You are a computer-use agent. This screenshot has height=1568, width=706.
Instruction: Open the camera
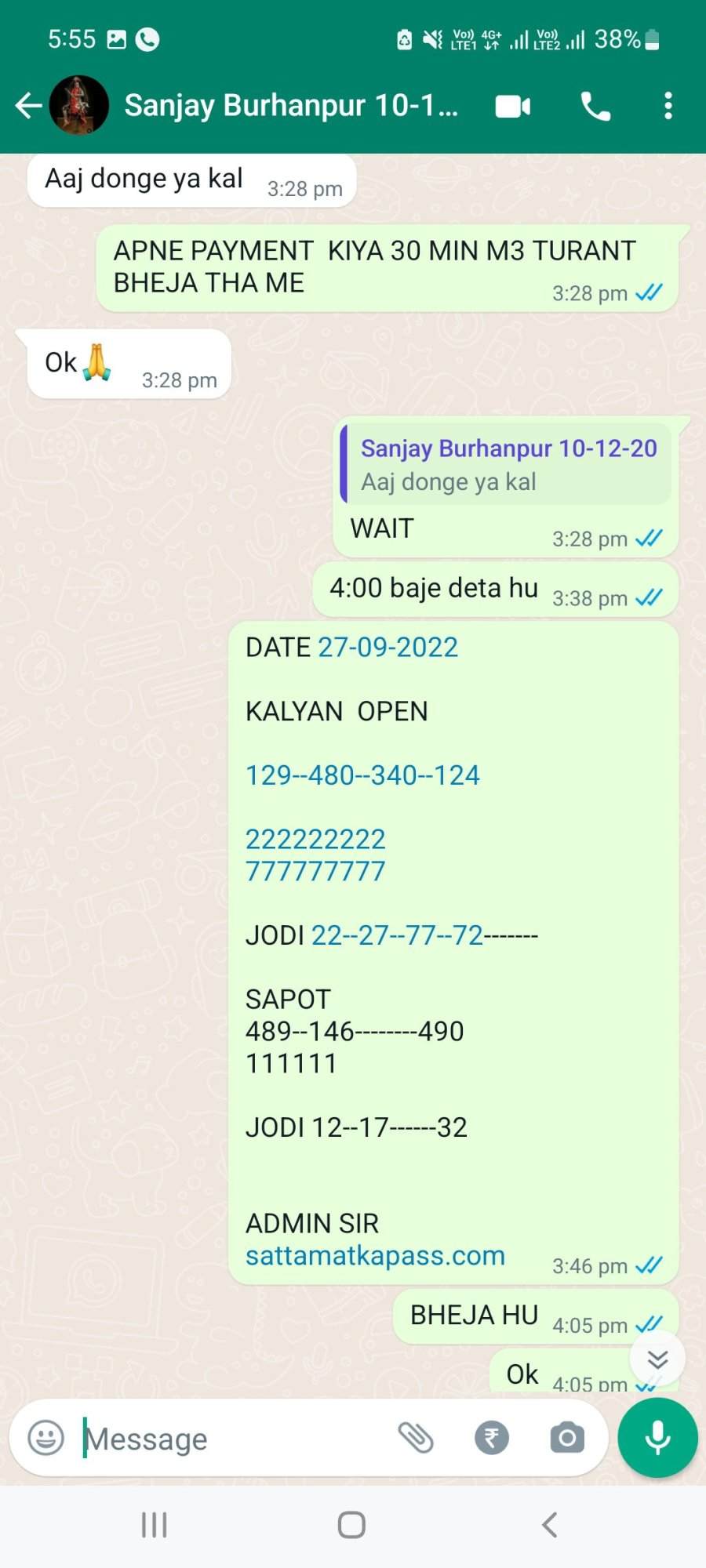click(567, 1438)
